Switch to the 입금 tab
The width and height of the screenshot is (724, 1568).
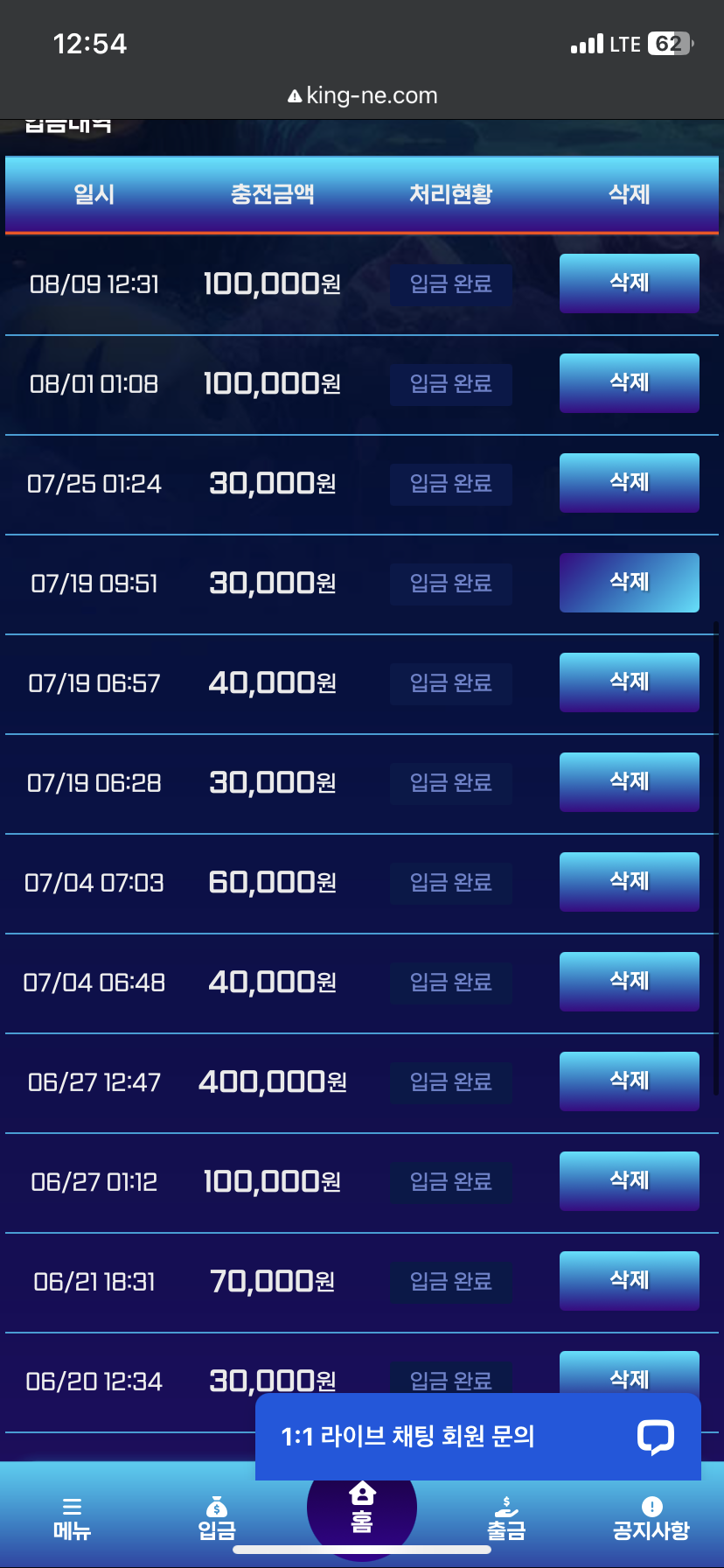217,1519
